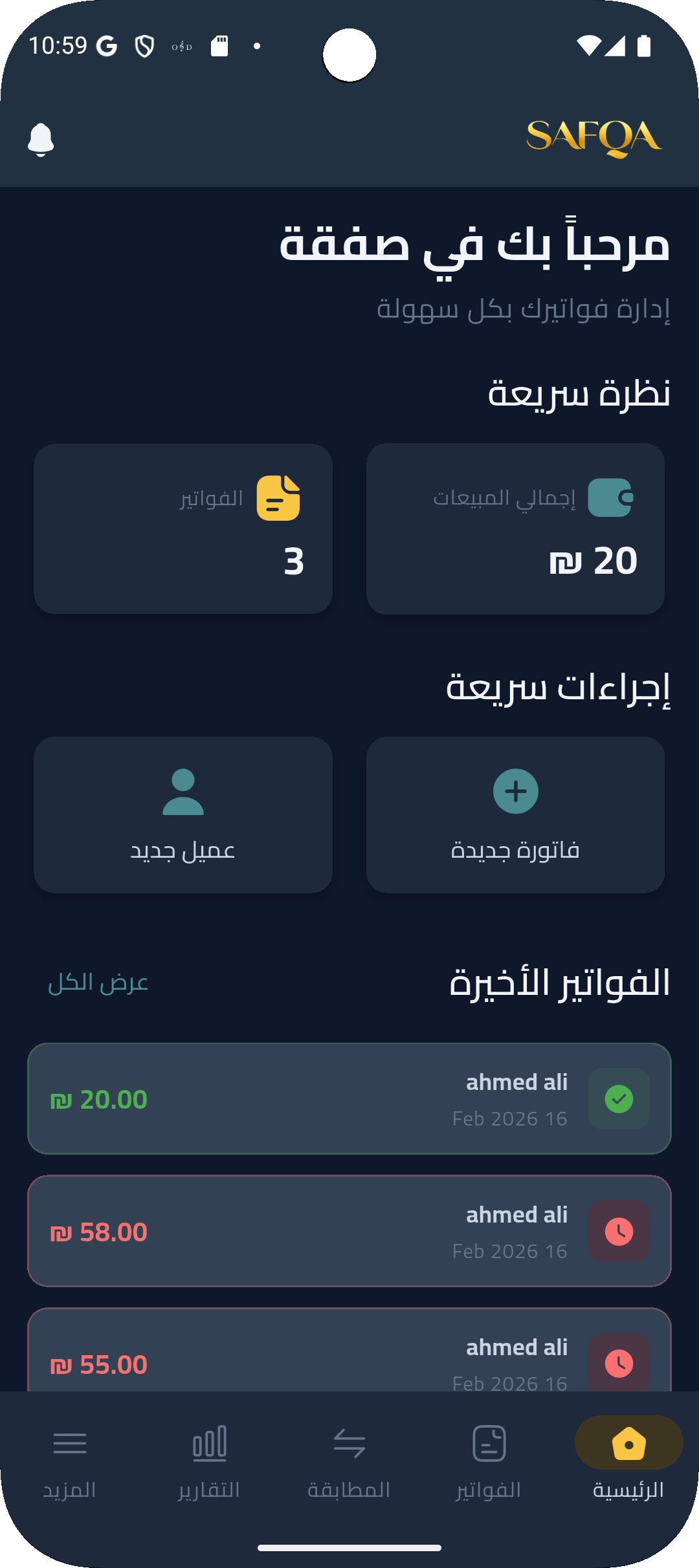Tap the plus icon for فاتورة جديدة
699x1568 pixels.
click(x=515, y=791)
